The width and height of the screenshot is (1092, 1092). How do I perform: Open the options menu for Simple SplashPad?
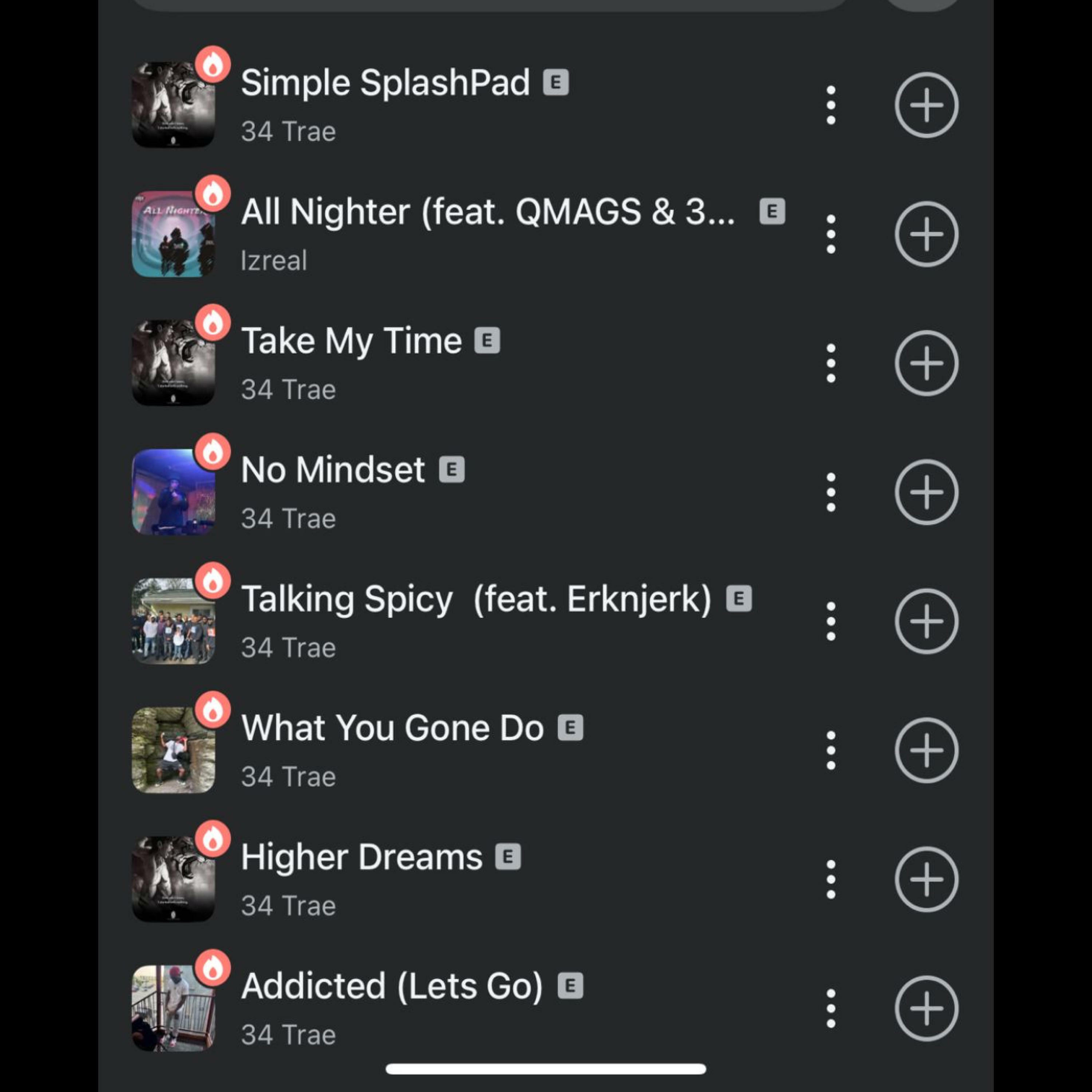(x=830, y=105)
